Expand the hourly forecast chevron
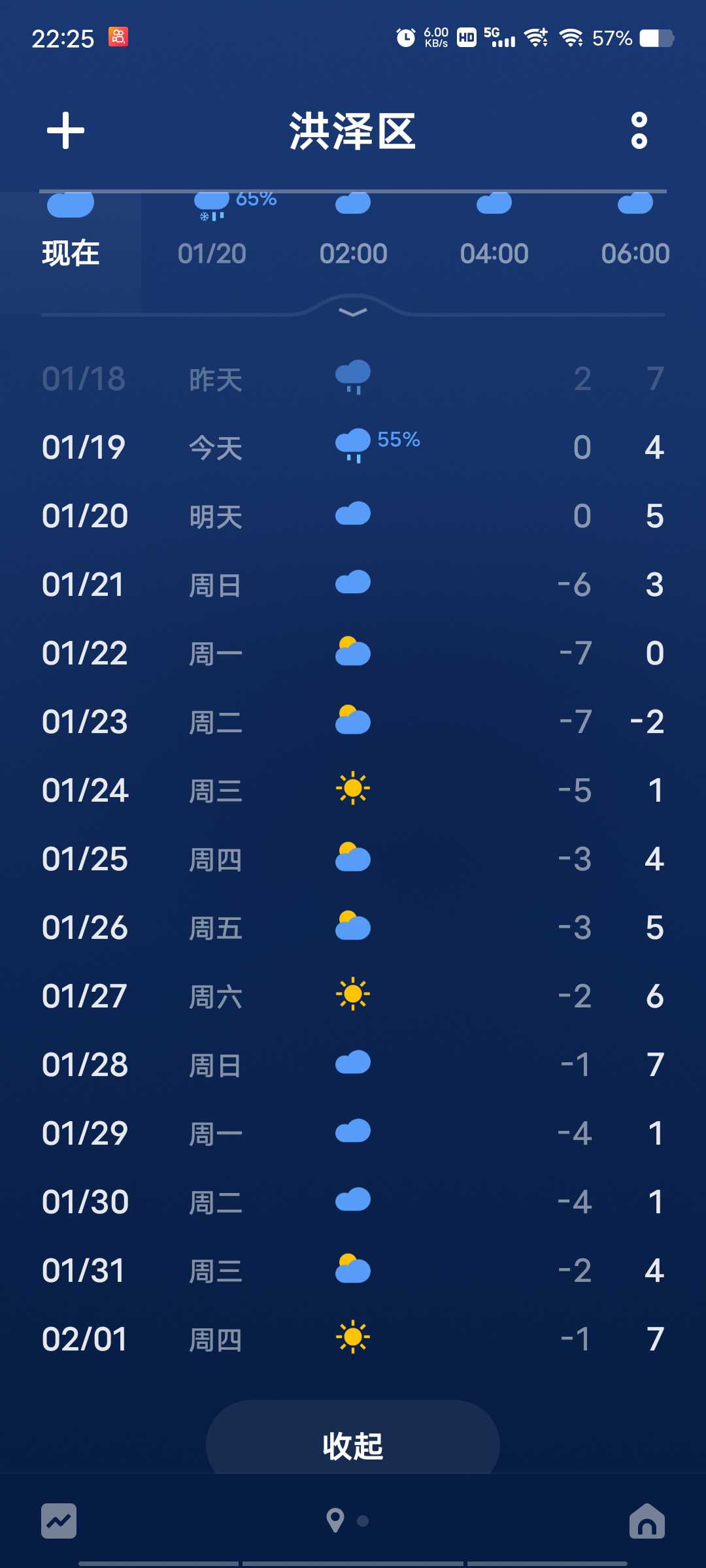The height and width of the screenshot is (1568, 706). pyautogui.click(x=353, y=312)
